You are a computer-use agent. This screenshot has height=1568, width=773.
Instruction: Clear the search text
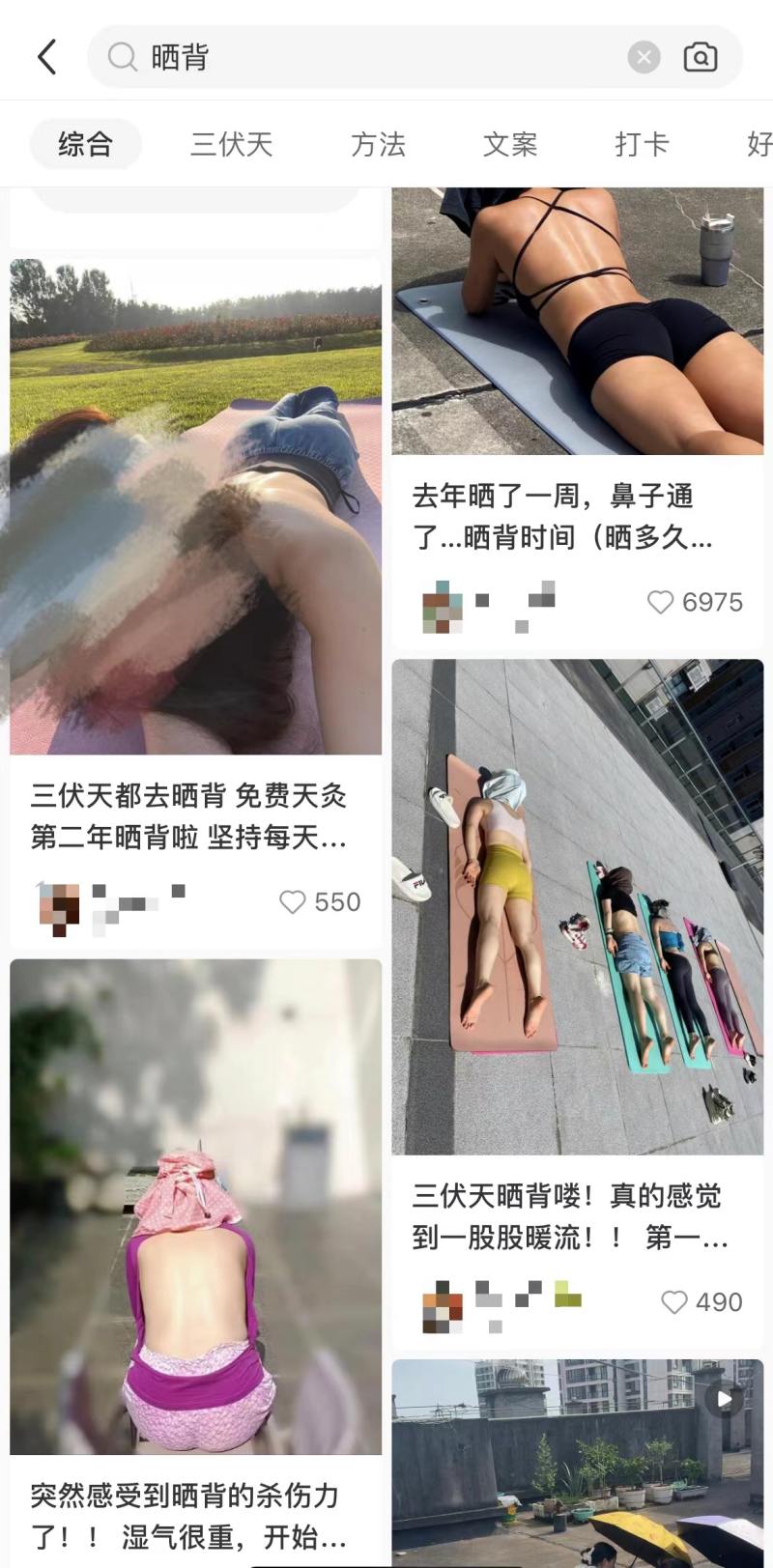click(x=644, y=57)
